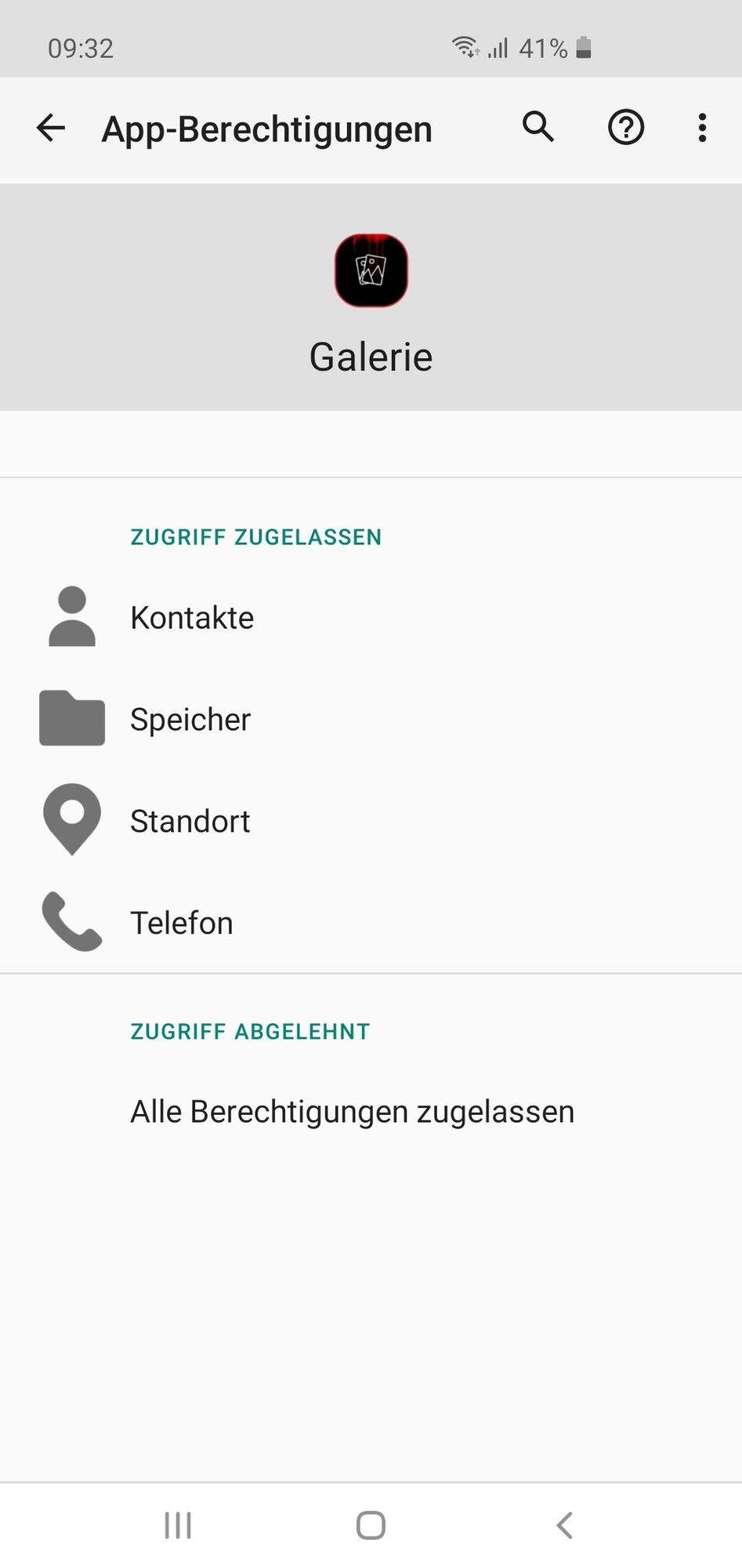Open the Speicher permission
Viewport: 742px width, 1568px height.
pos(190,719)
